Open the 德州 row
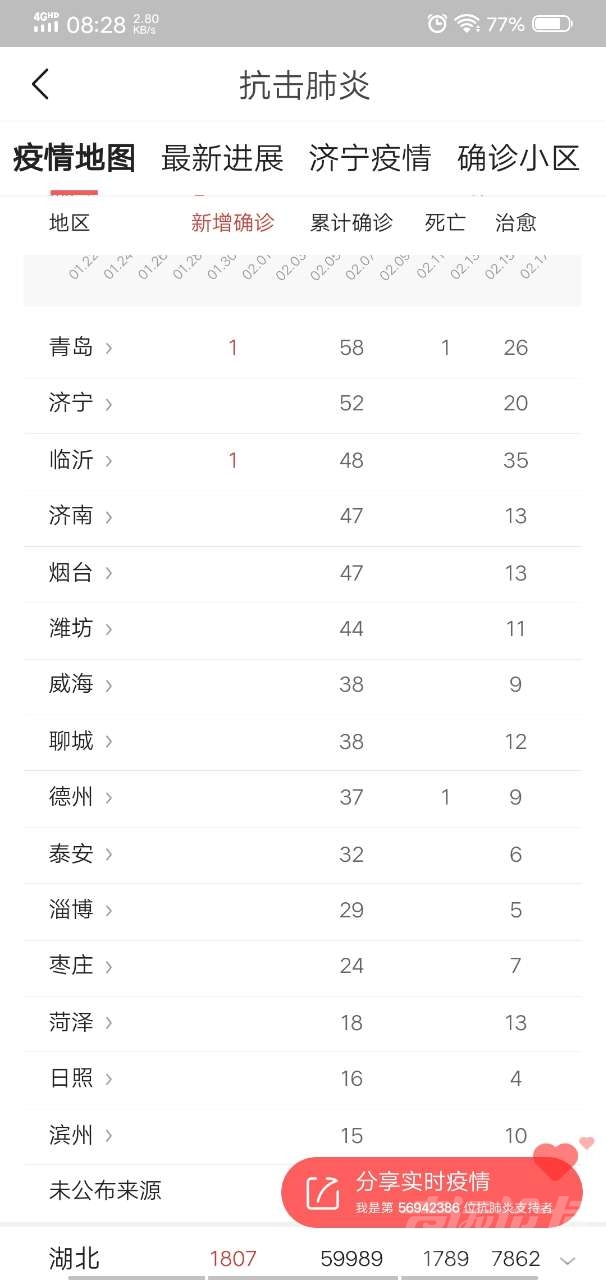 [x=80, y=797]
